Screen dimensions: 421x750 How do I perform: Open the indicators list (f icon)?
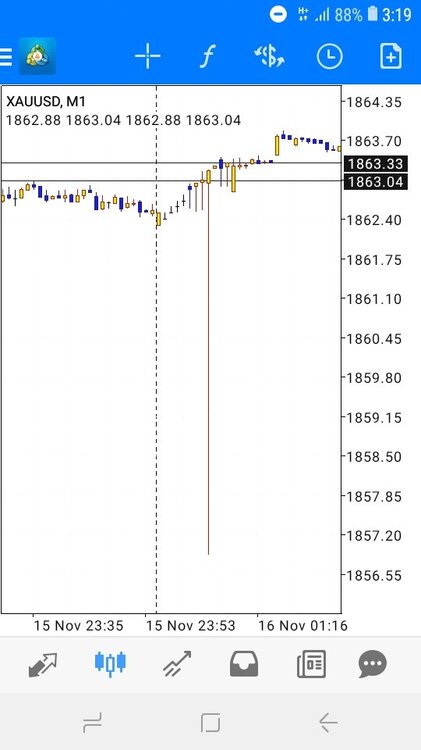(207, 56)
